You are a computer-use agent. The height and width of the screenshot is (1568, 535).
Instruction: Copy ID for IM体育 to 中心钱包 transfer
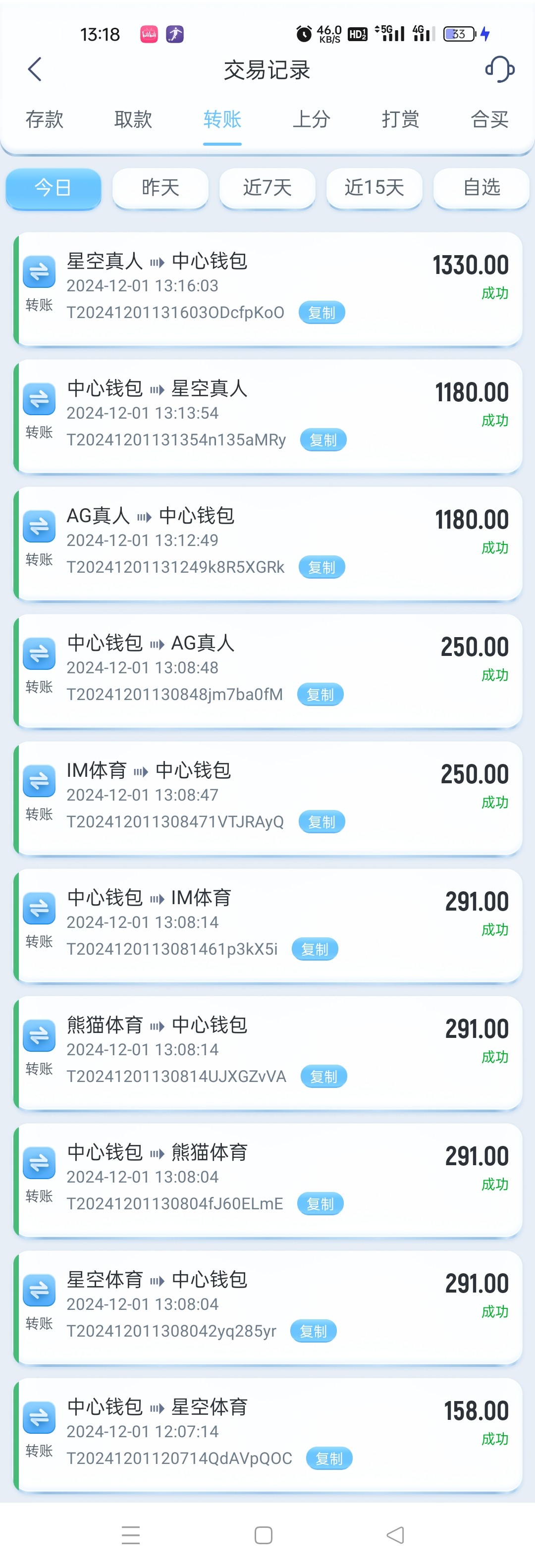tap(321, 822)
